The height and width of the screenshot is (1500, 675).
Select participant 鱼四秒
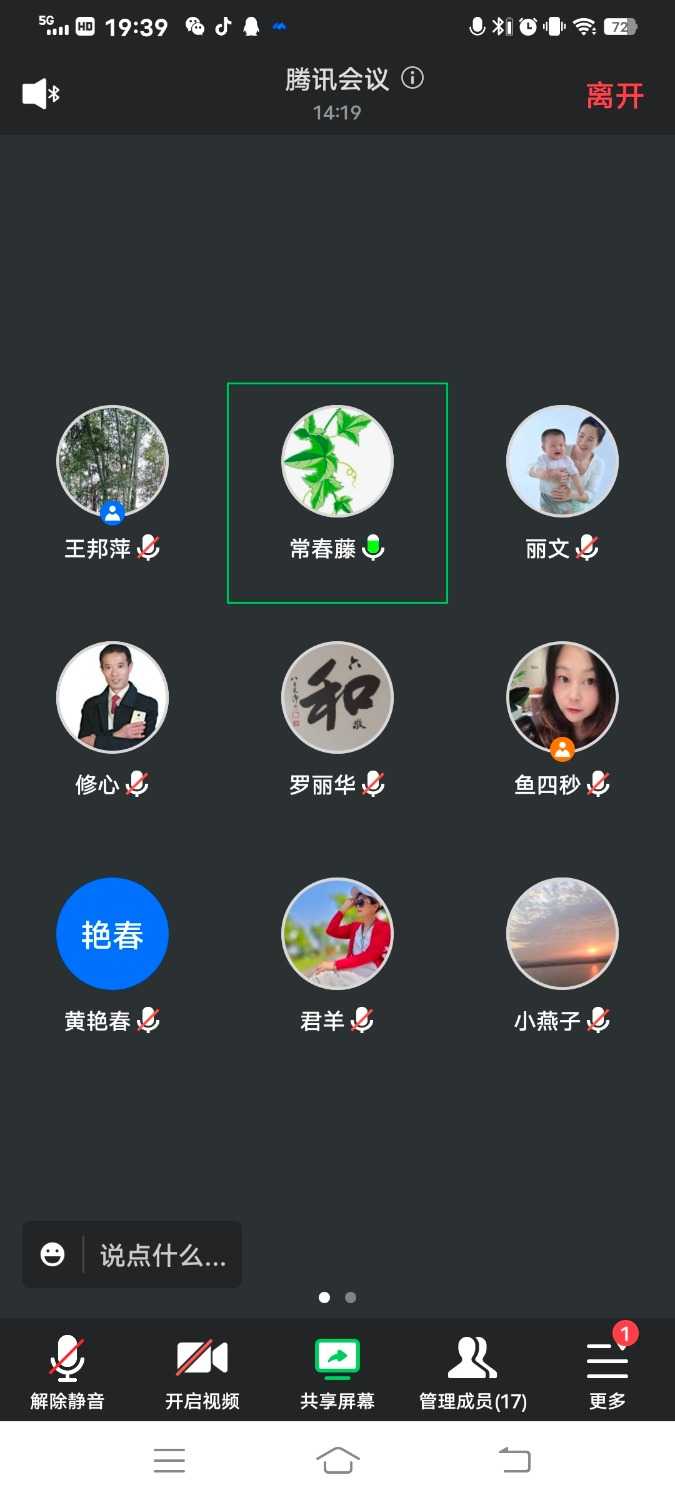click(562, 697)
